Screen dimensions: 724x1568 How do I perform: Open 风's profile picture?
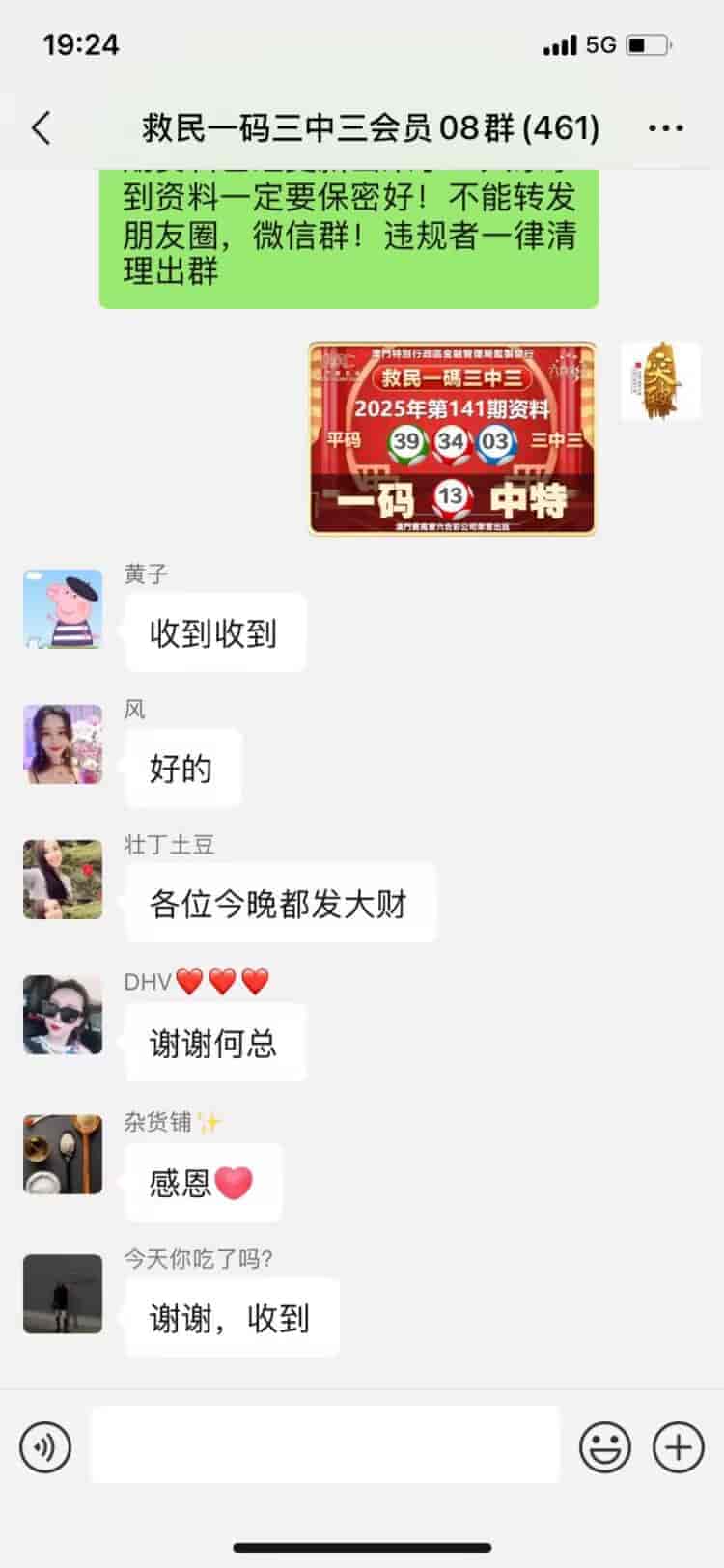(x=63, y=743)
